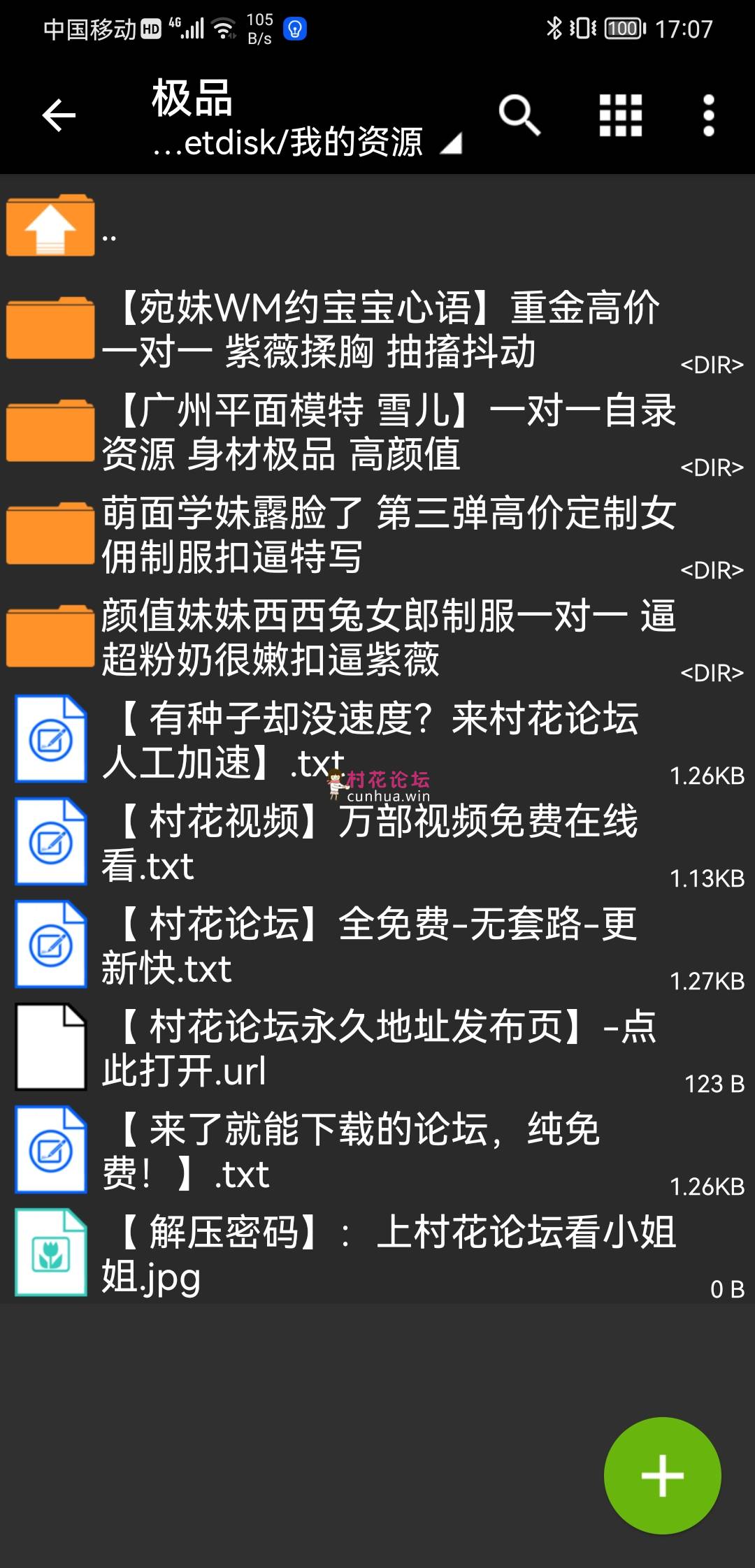Open the txt file 【有种子却没速度？
This screenshot has width=755, height=1568.
[377, 740]
